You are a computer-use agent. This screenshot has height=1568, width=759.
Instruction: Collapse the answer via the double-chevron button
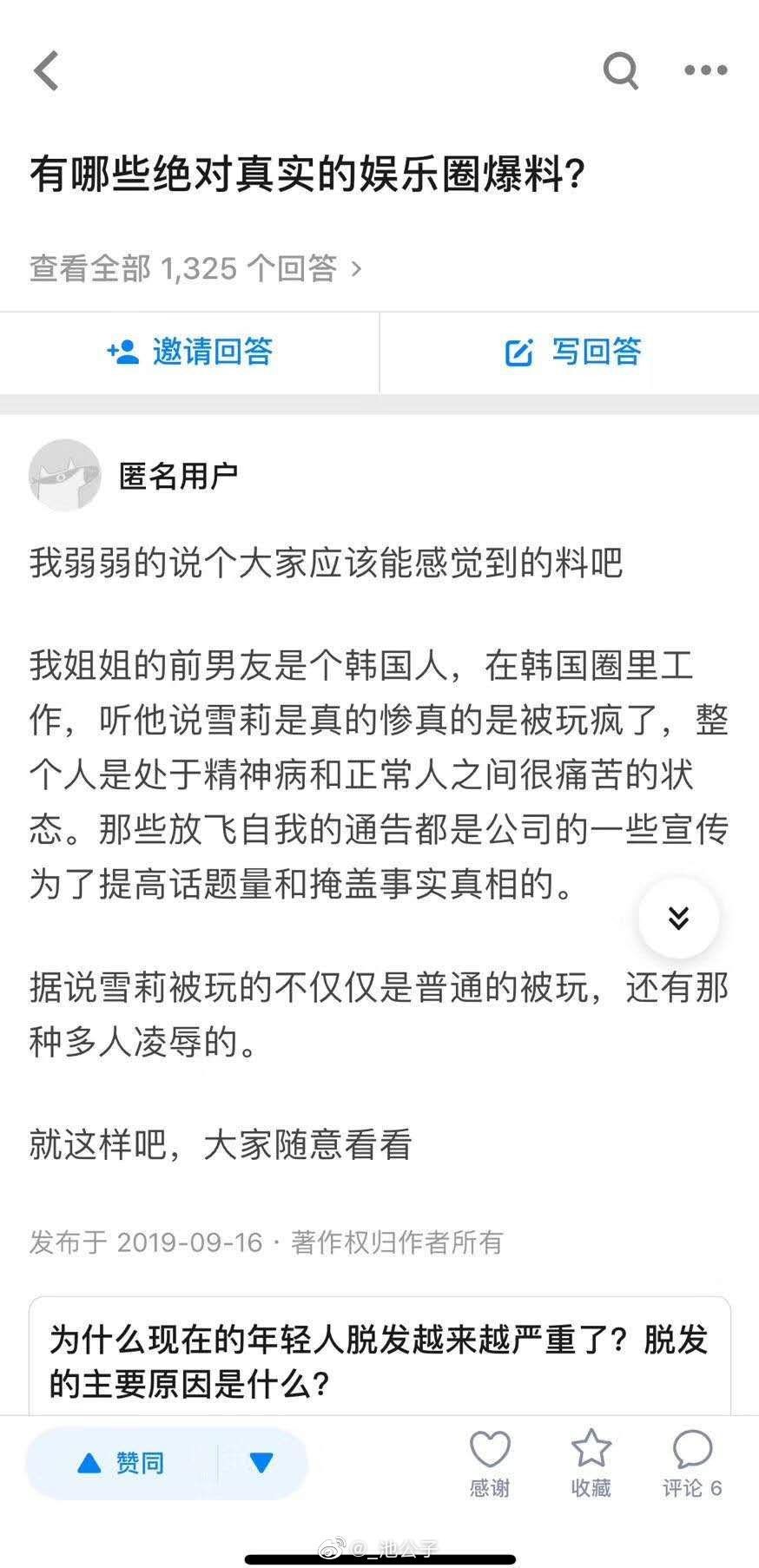tap(678, 919)
